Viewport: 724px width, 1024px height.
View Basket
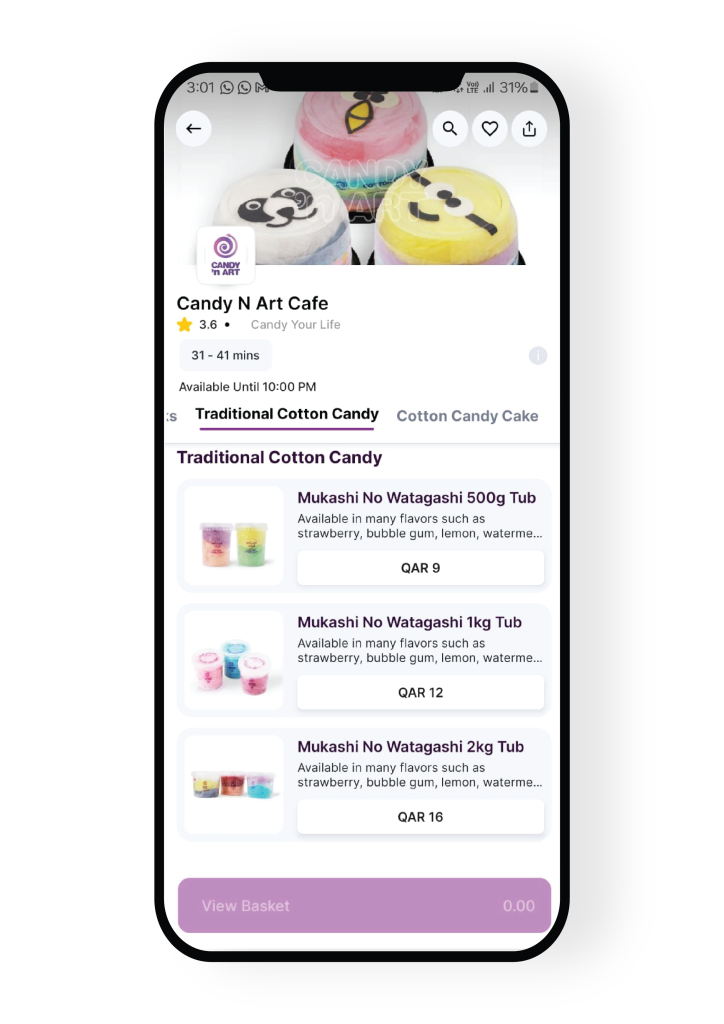pyautogui.click(x=364, y=906)
